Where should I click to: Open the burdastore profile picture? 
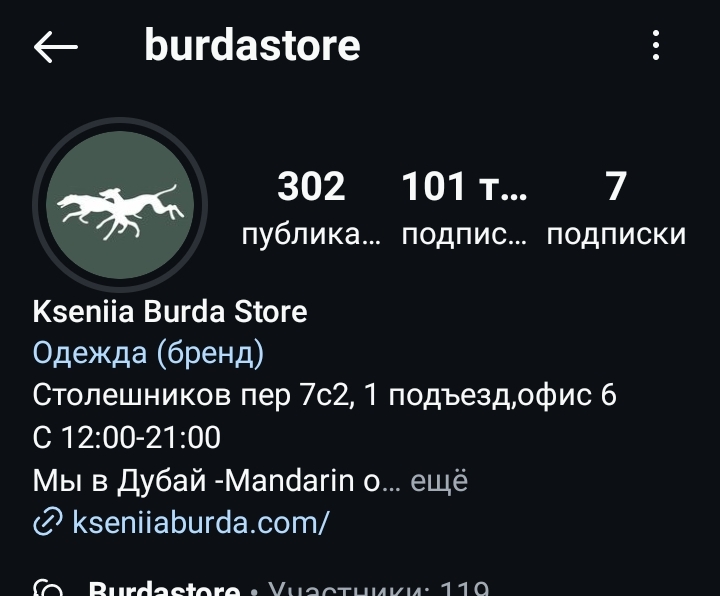click(119, 204)
